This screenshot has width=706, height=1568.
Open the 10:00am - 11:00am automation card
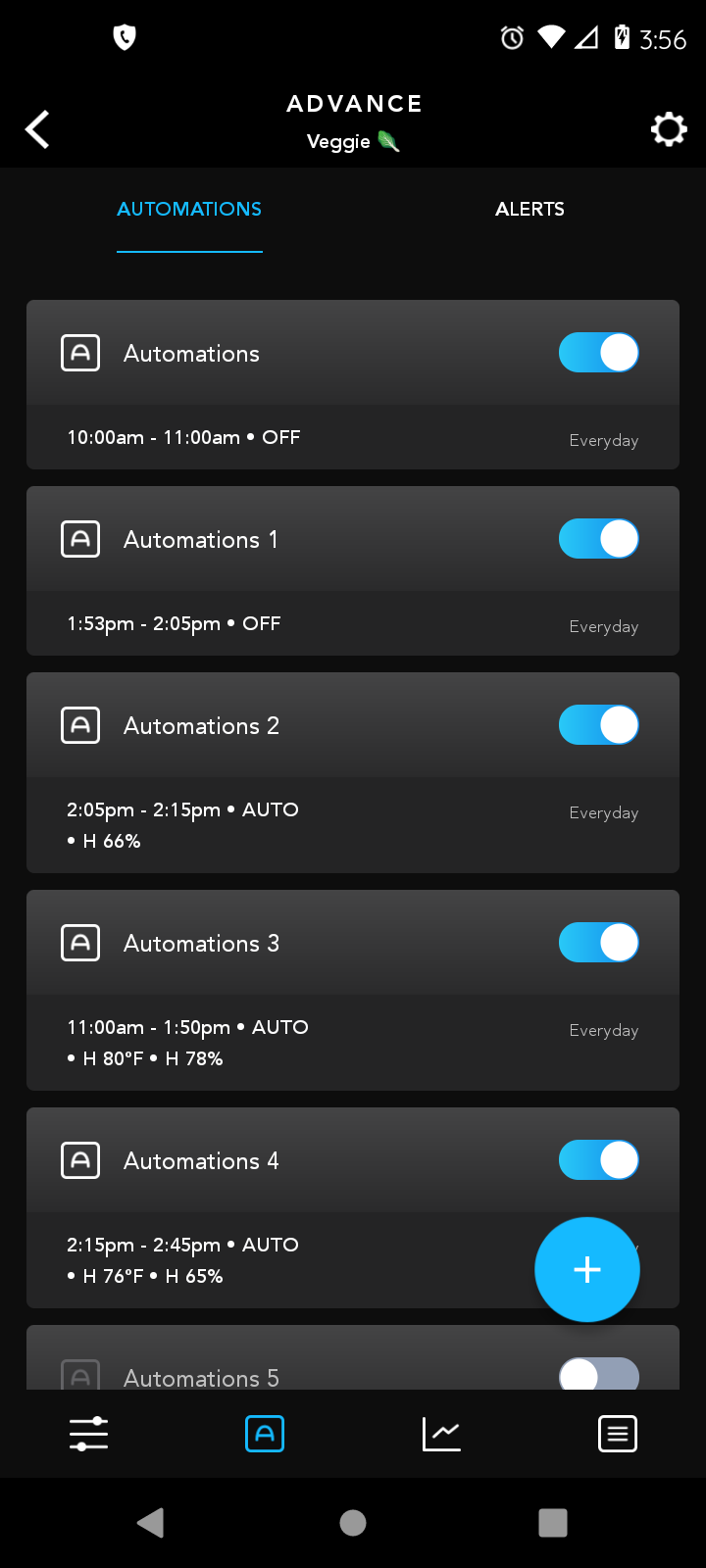(x=294, y=438)
